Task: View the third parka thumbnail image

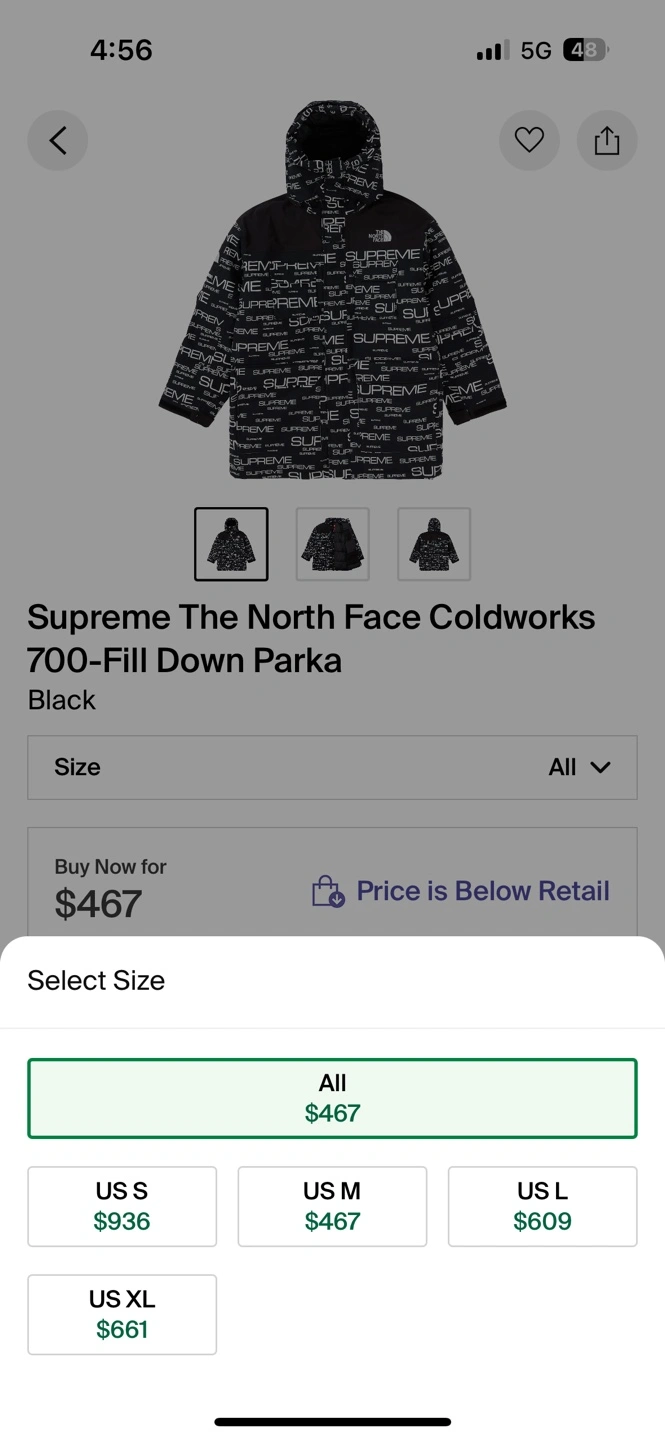Action: (x=434, y=544)
